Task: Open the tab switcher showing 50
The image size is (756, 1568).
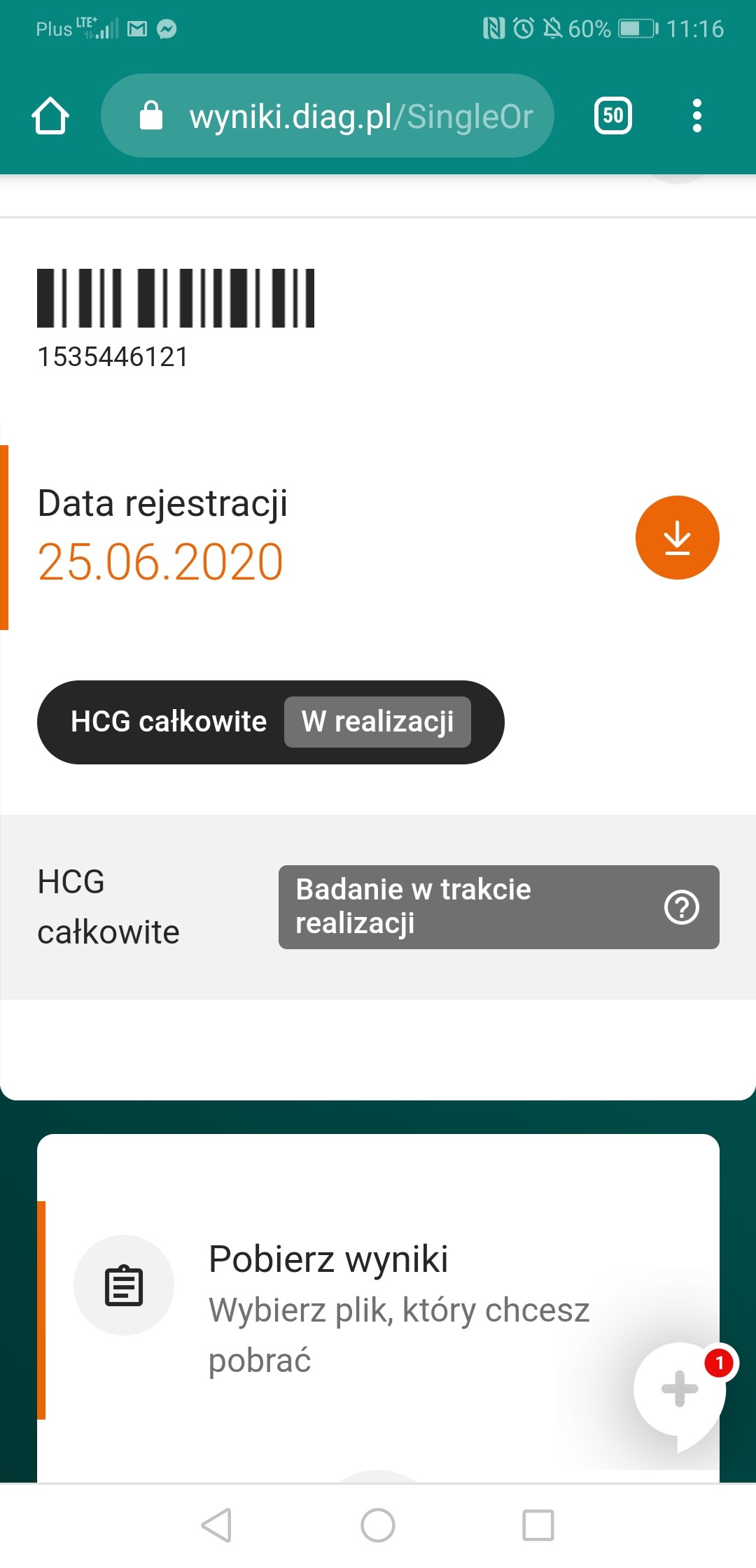Action: pyautogui.click(x=612, y=116)
